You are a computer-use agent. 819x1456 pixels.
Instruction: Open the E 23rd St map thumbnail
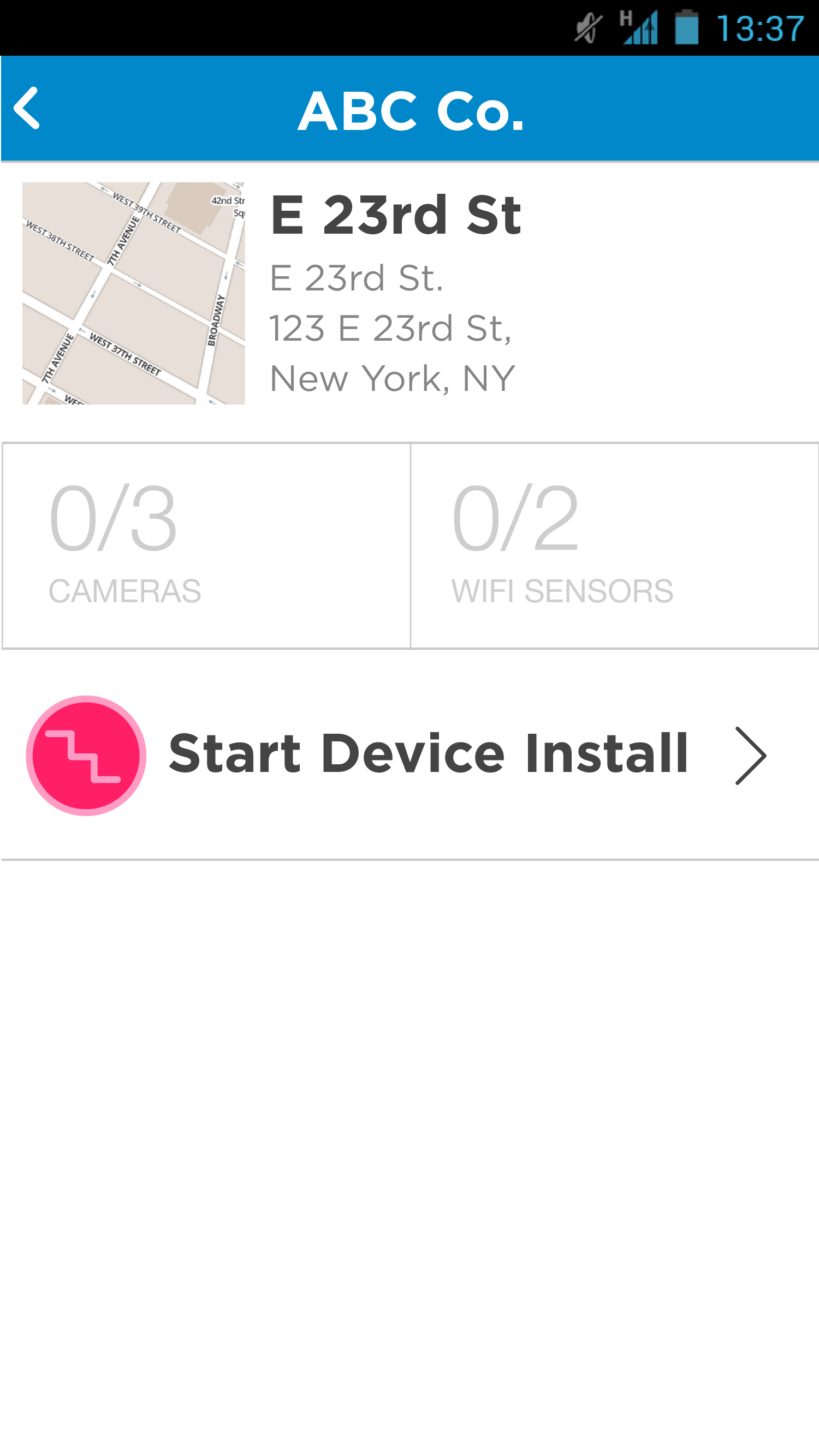(x=133, y=293)
